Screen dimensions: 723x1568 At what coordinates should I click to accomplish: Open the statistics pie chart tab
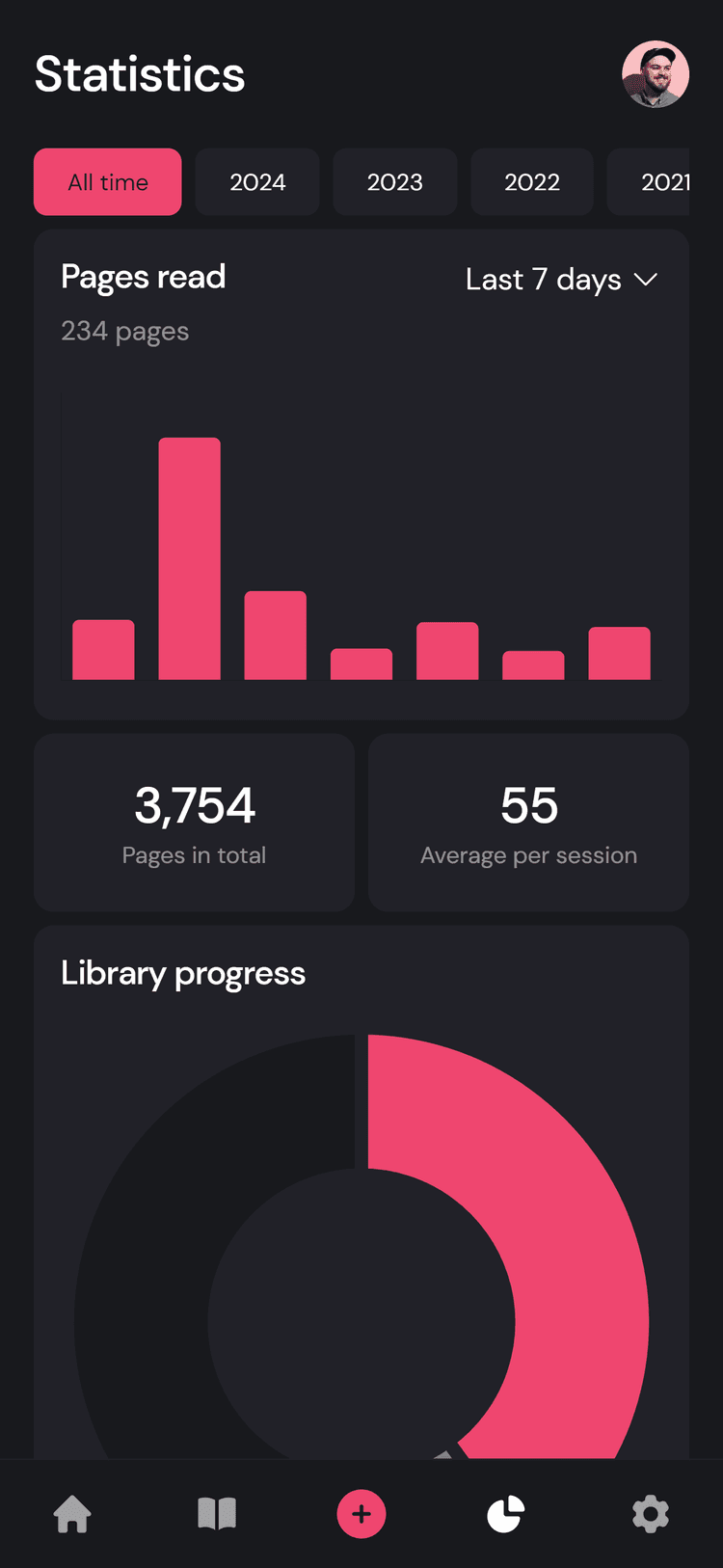[x=506, y=1514]
